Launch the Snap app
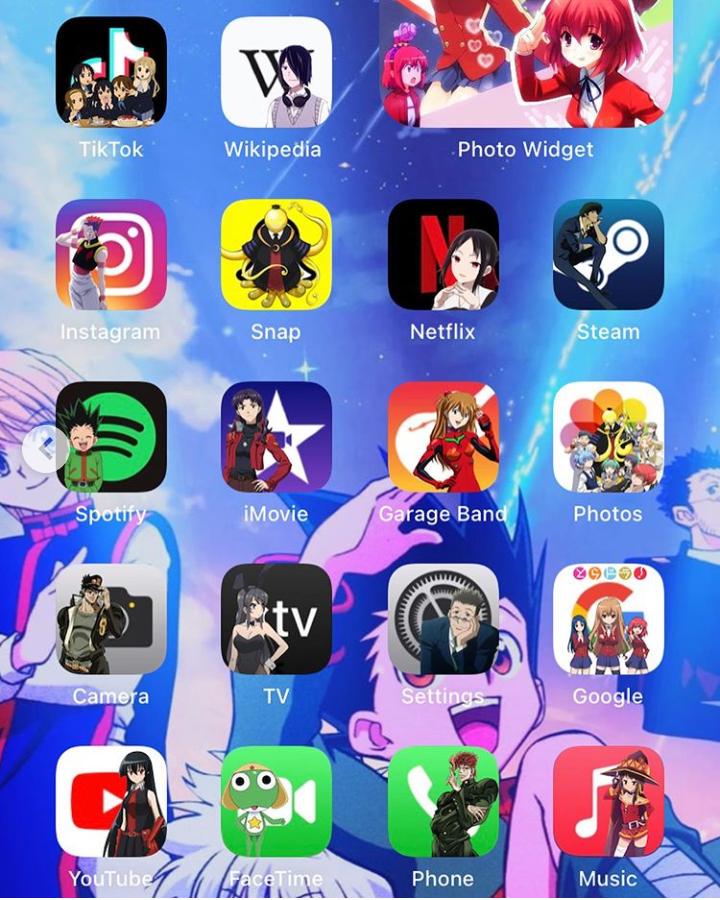Screen dimensions: 720x900 coord(276,254)
